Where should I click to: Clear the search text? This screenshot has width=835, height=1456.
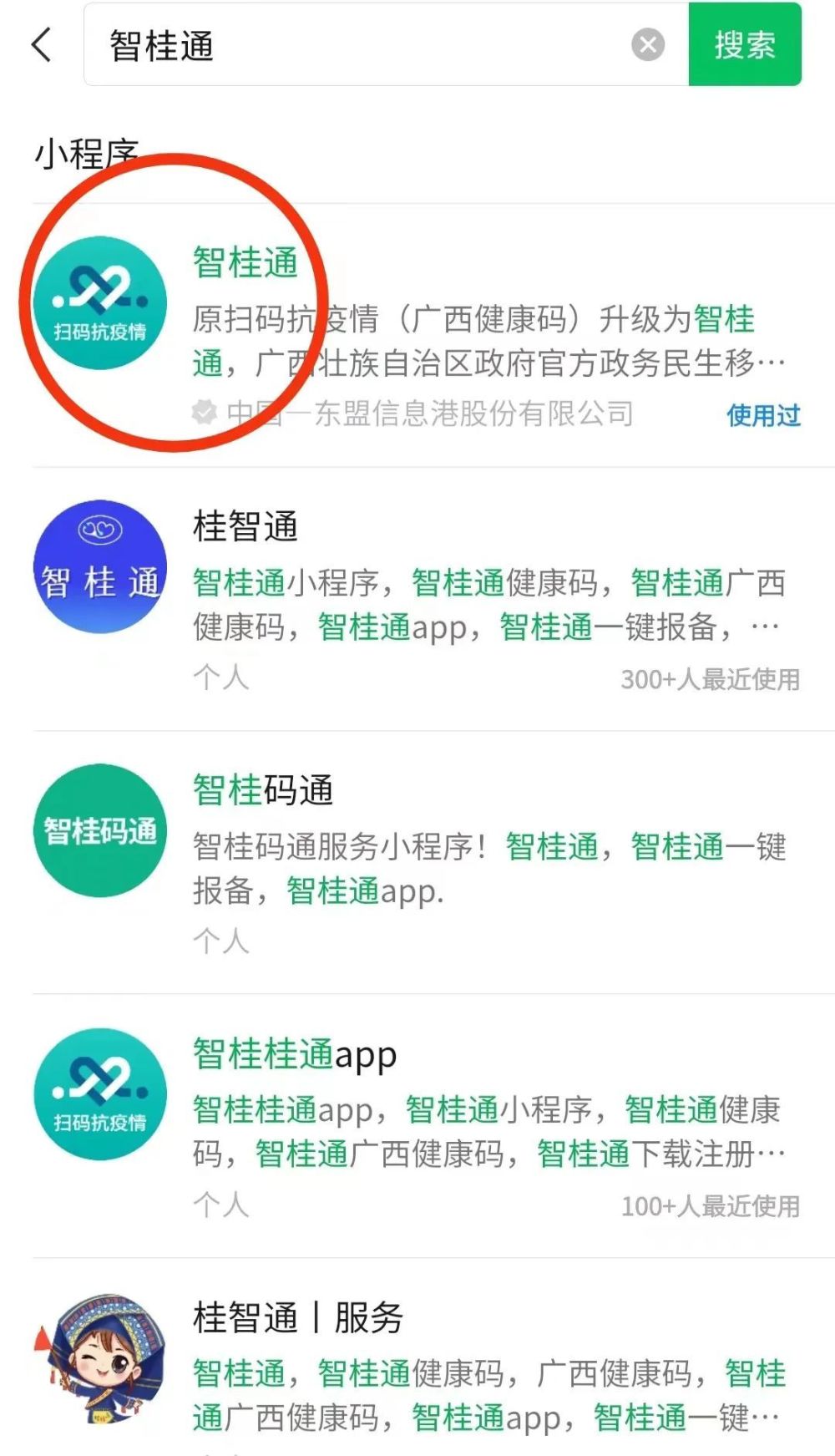coord(648,44)
